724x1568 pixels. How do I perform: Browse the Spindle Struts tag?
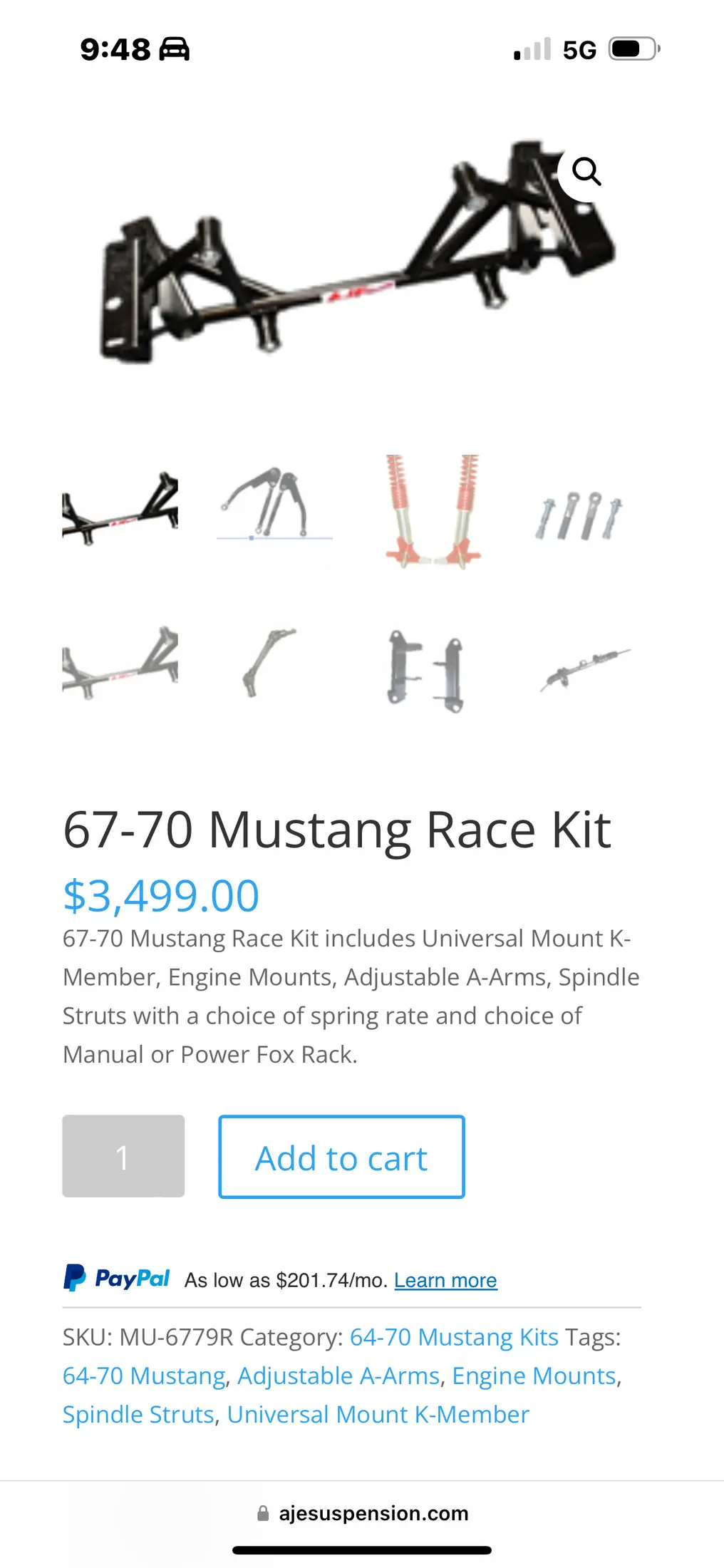click(138, 1414)
